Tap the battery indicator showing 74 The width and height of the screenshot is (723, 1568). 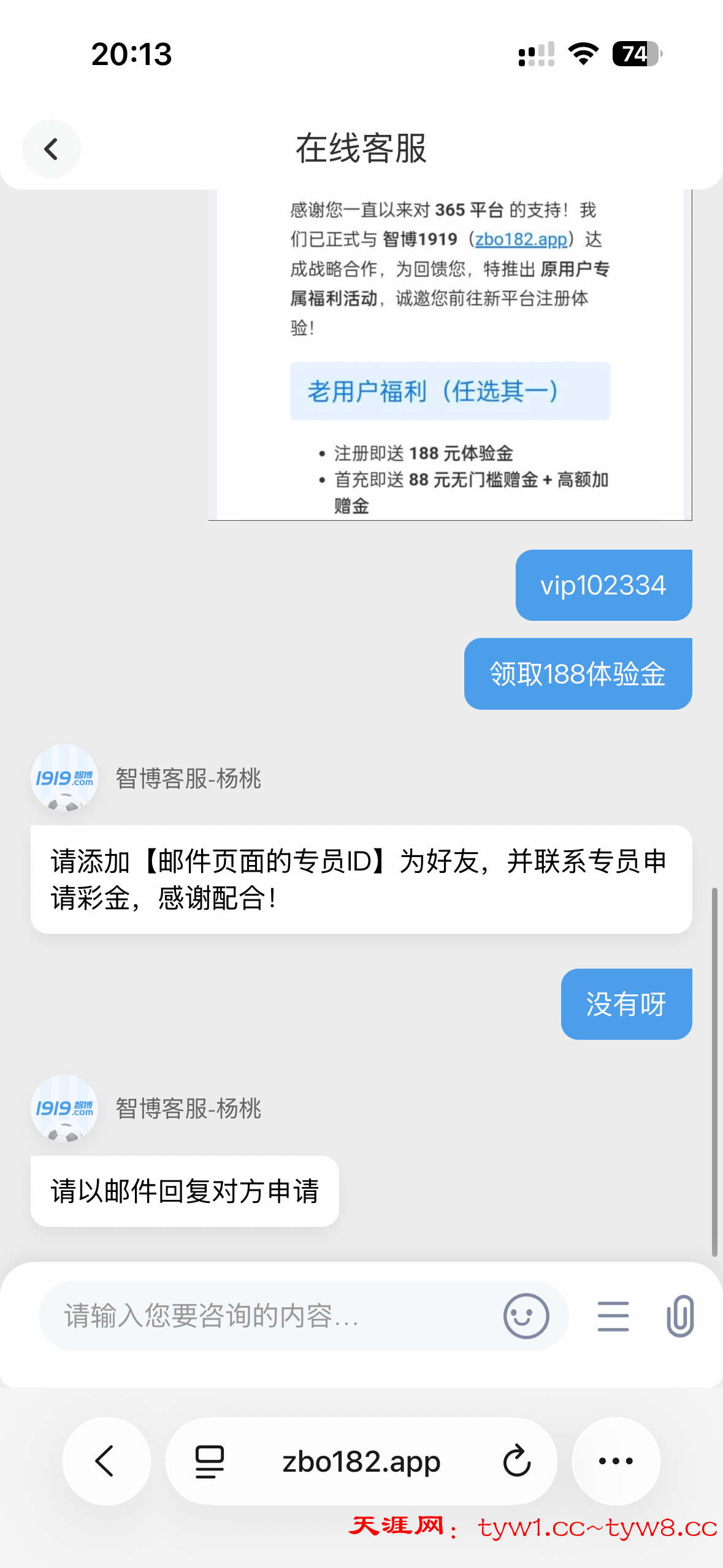[635, 55]
